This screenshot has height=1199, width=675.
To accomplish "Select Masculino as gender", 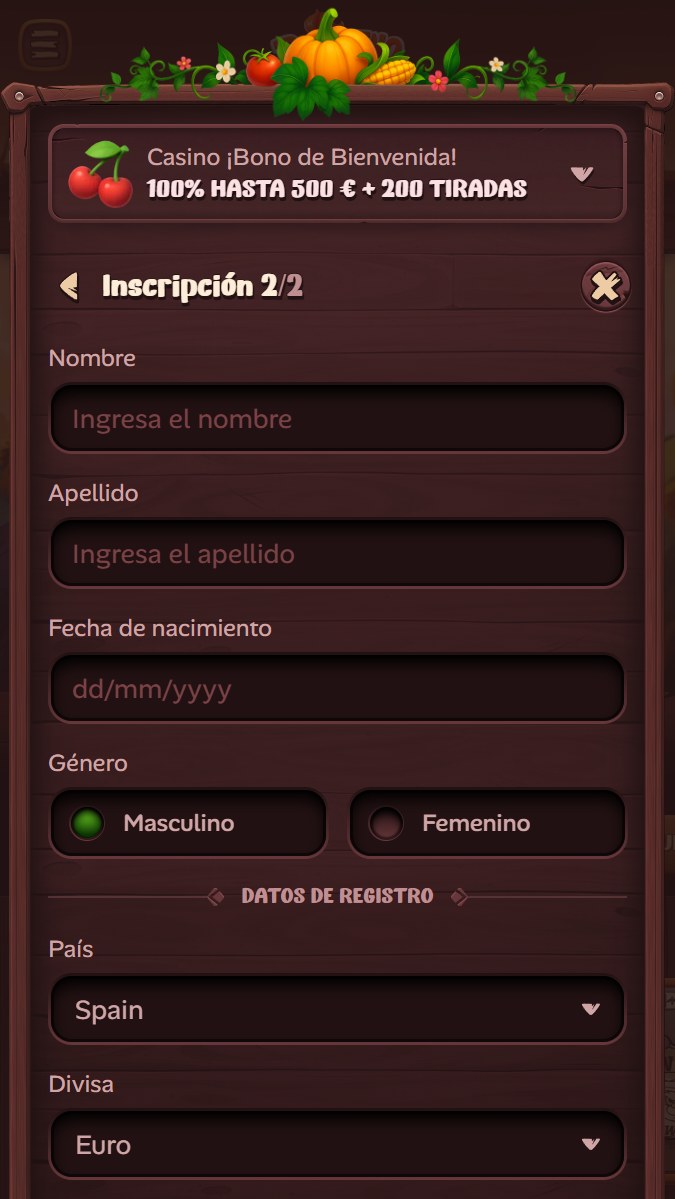I will pyautogui.click(x=188, y=823).
